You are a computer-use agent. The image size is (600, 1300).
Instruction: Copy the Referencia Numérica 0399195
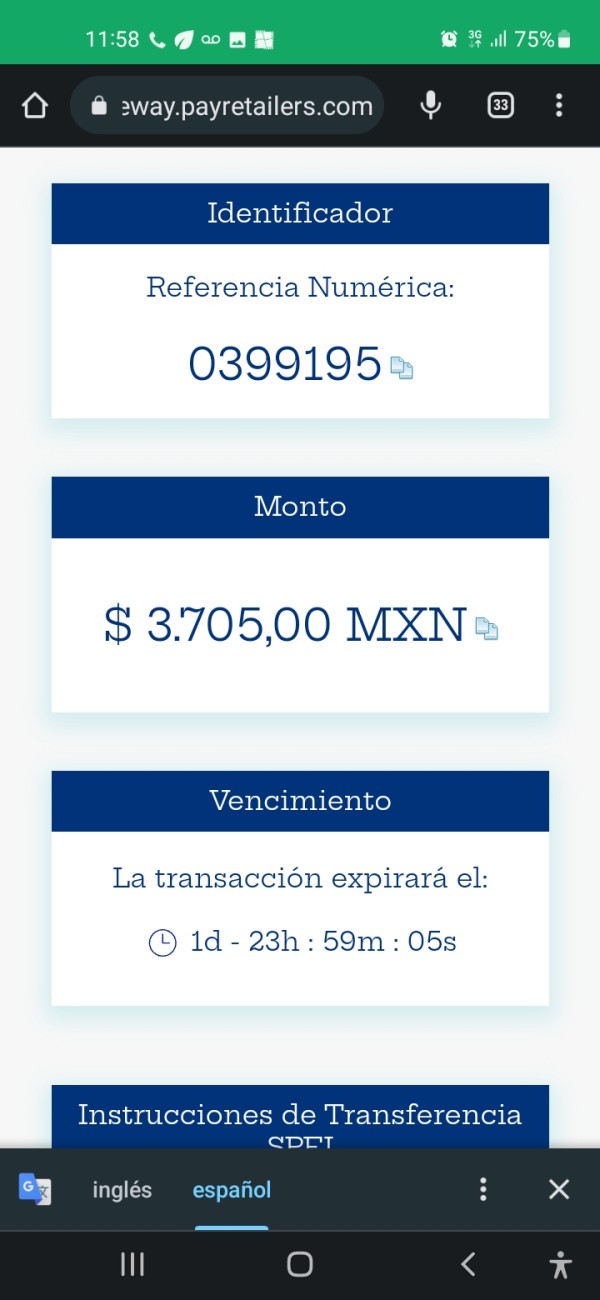tap(402, 368)
